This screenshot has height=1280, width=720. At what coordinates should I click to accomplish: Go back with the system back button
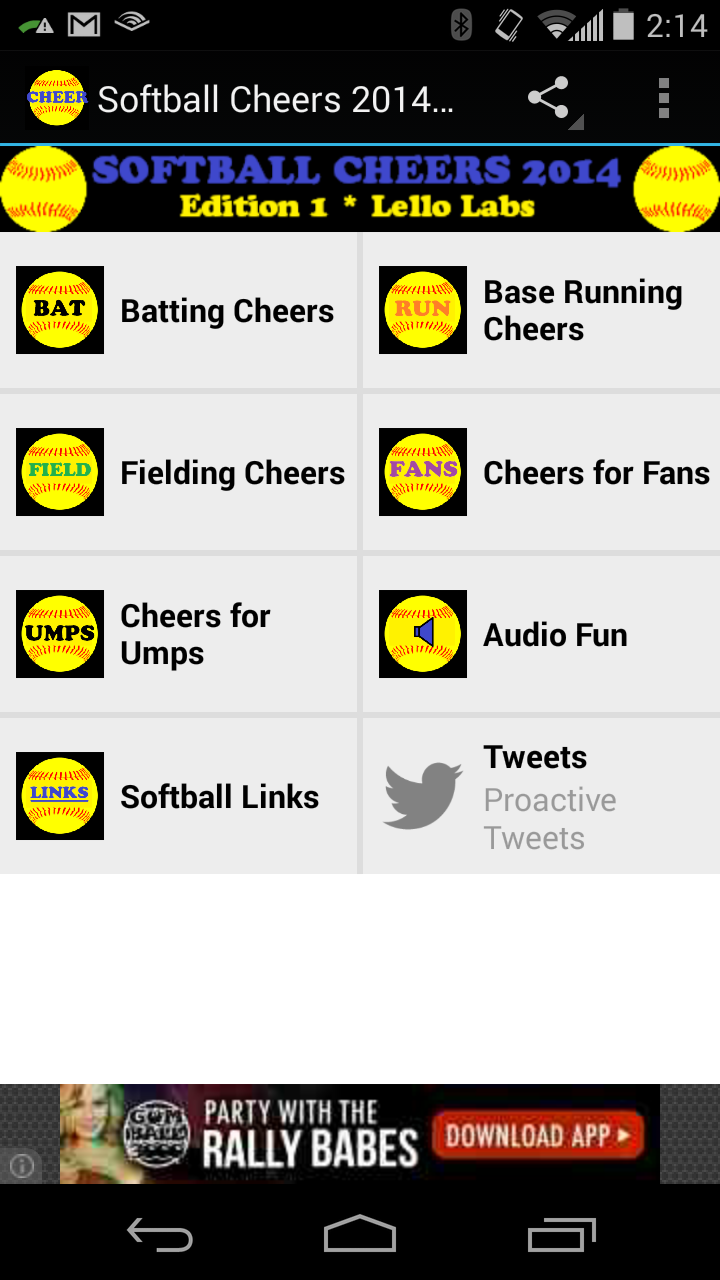[x=160, y=1236]
